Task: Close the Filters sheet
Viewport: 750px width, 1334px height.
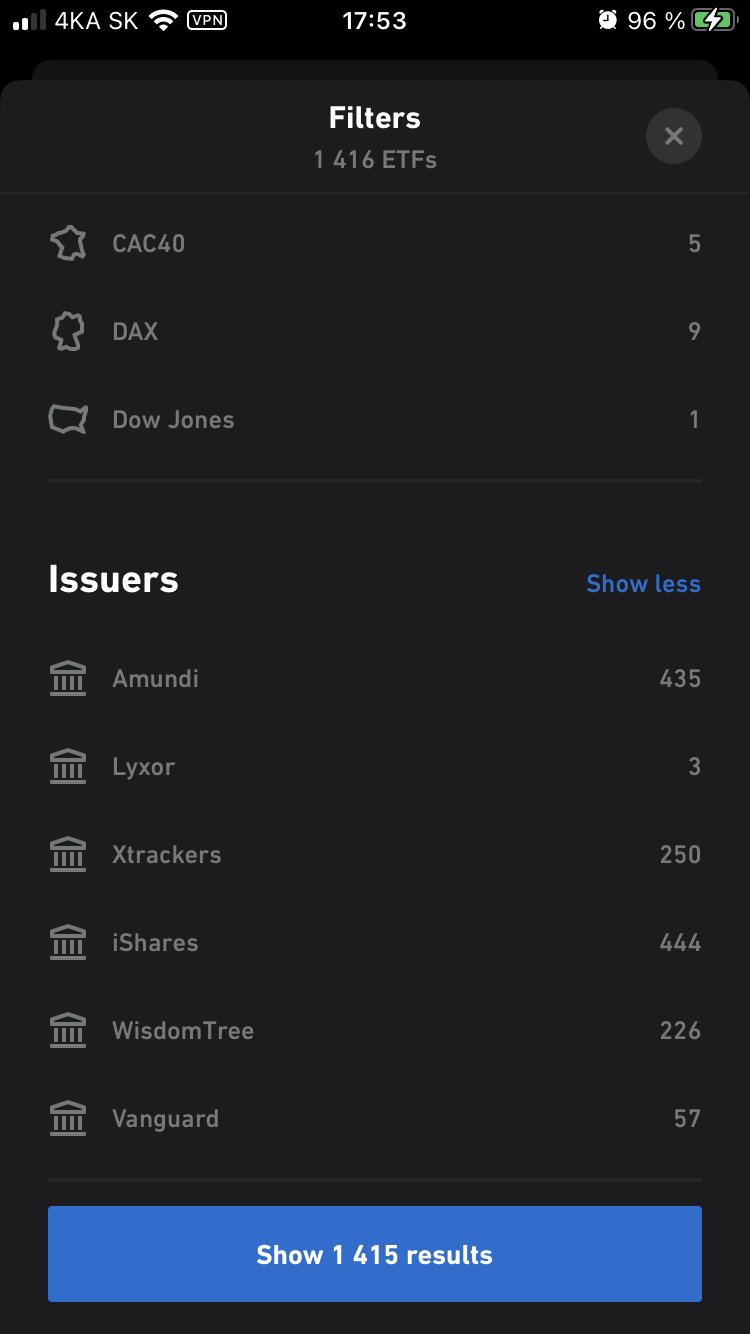Action: [673, 136]
